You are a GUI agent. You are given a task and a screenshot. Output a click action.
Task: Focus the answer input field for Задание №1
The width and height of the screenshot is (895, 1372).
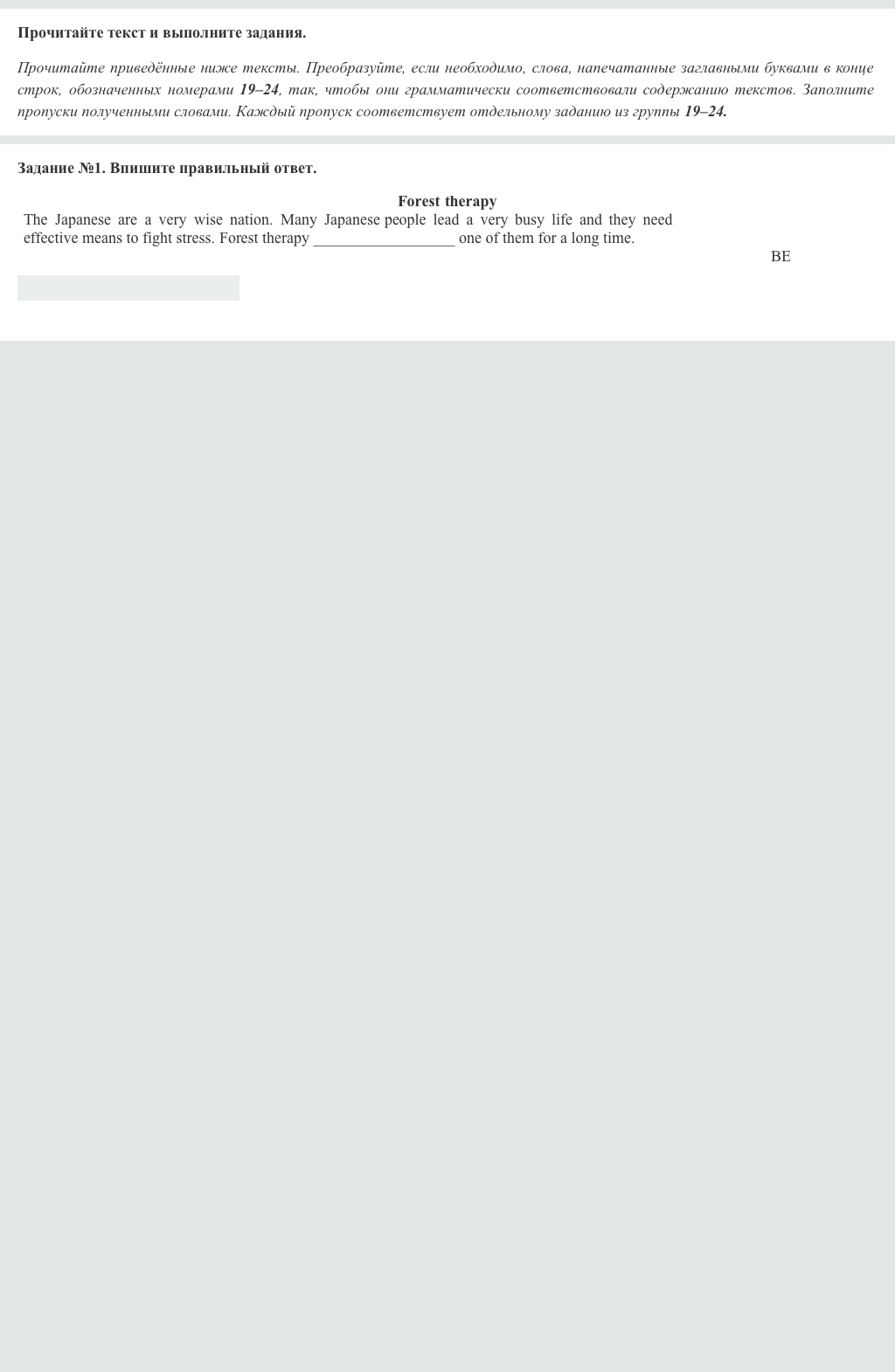click(x=128, y=288)
